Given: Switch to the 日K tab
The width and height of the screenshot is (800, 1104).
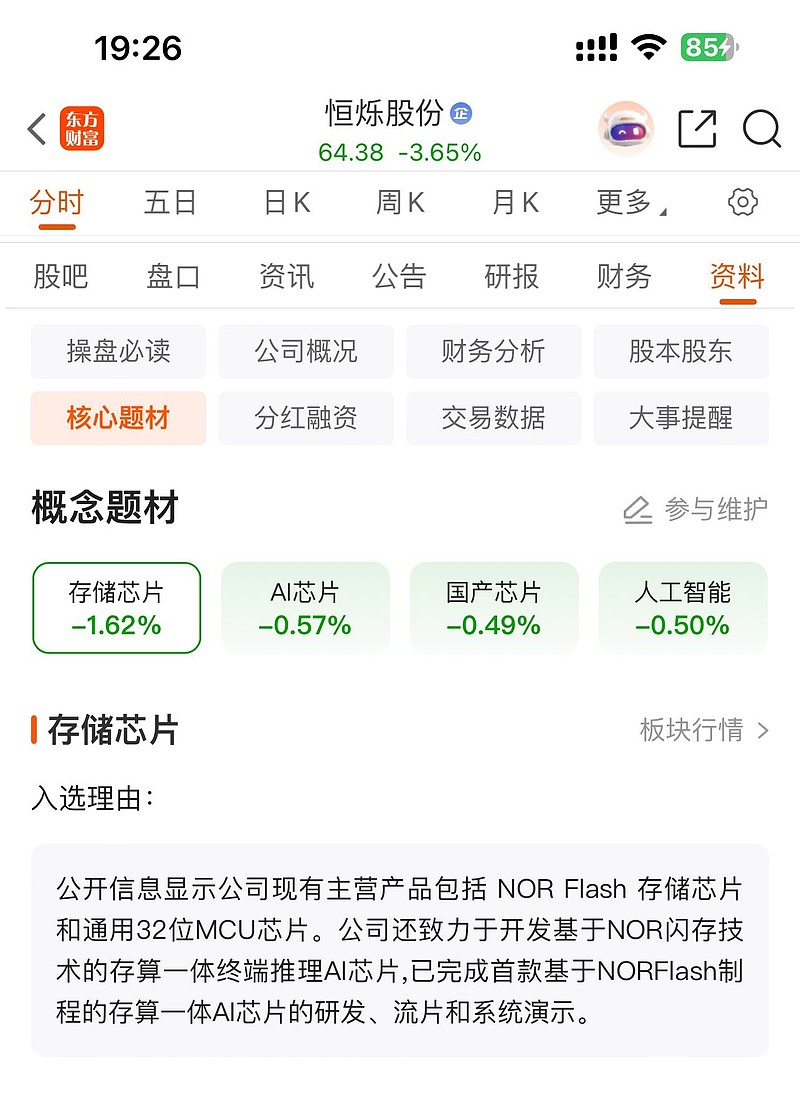Looking at the screenshot, I should pos(286,202).
